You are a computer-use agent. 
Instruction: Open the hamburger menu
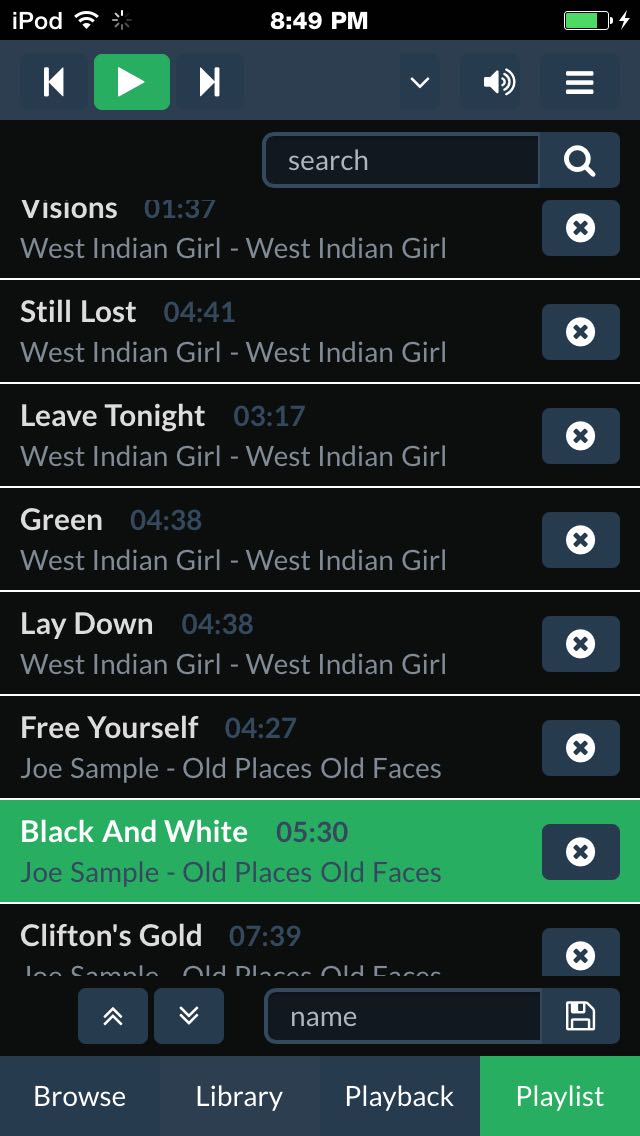(580, 82)
